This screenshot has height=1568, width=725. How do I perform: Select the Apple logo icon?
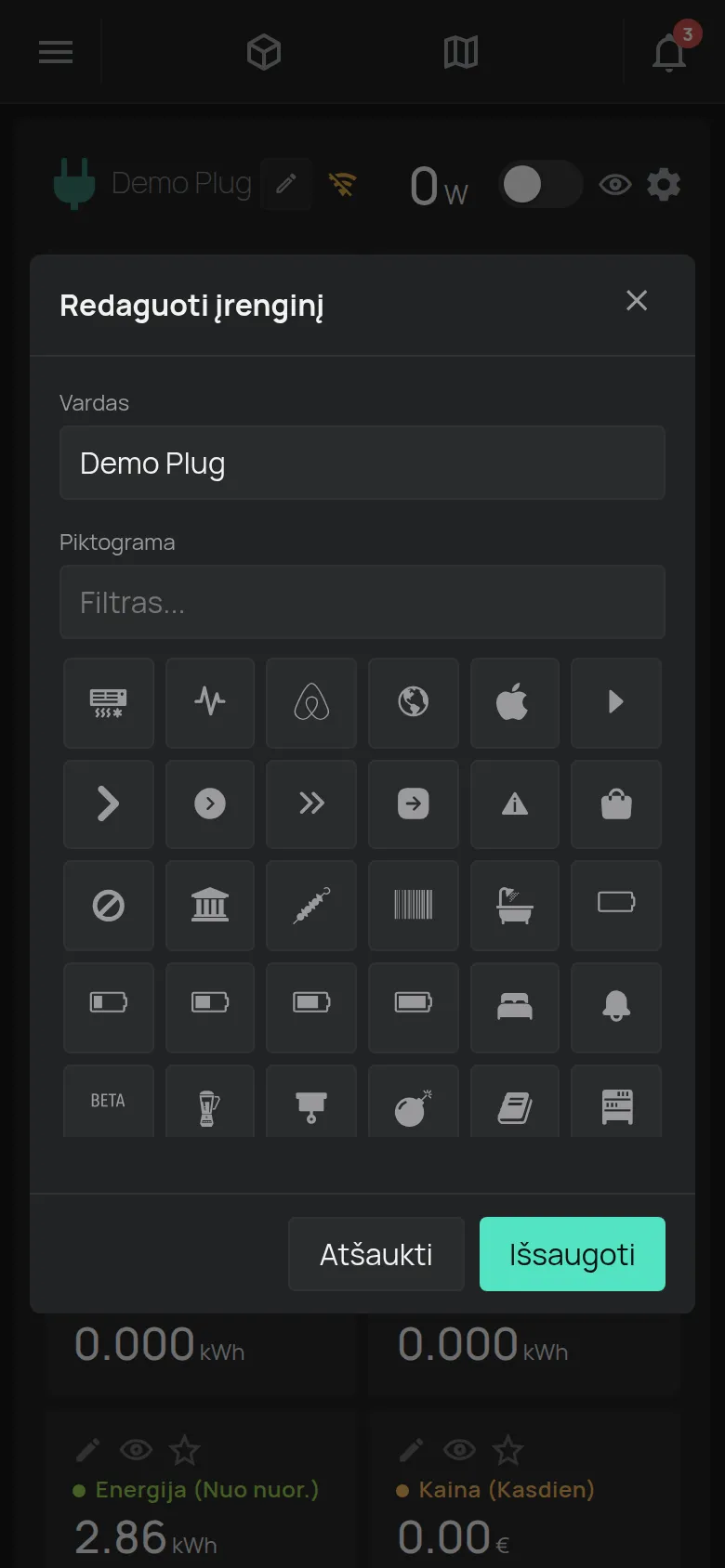click(514, 702)
